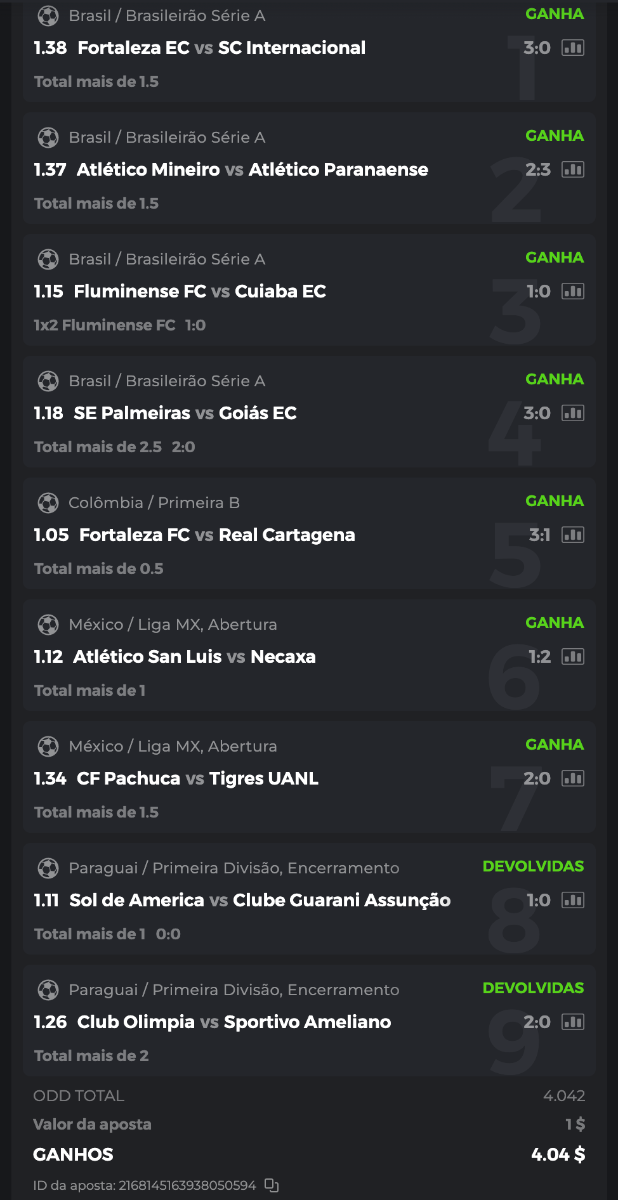Show stats for Atlético San Luis vs Necaxa
This screenshot has height=1200, width=618.
pos(572,657)
